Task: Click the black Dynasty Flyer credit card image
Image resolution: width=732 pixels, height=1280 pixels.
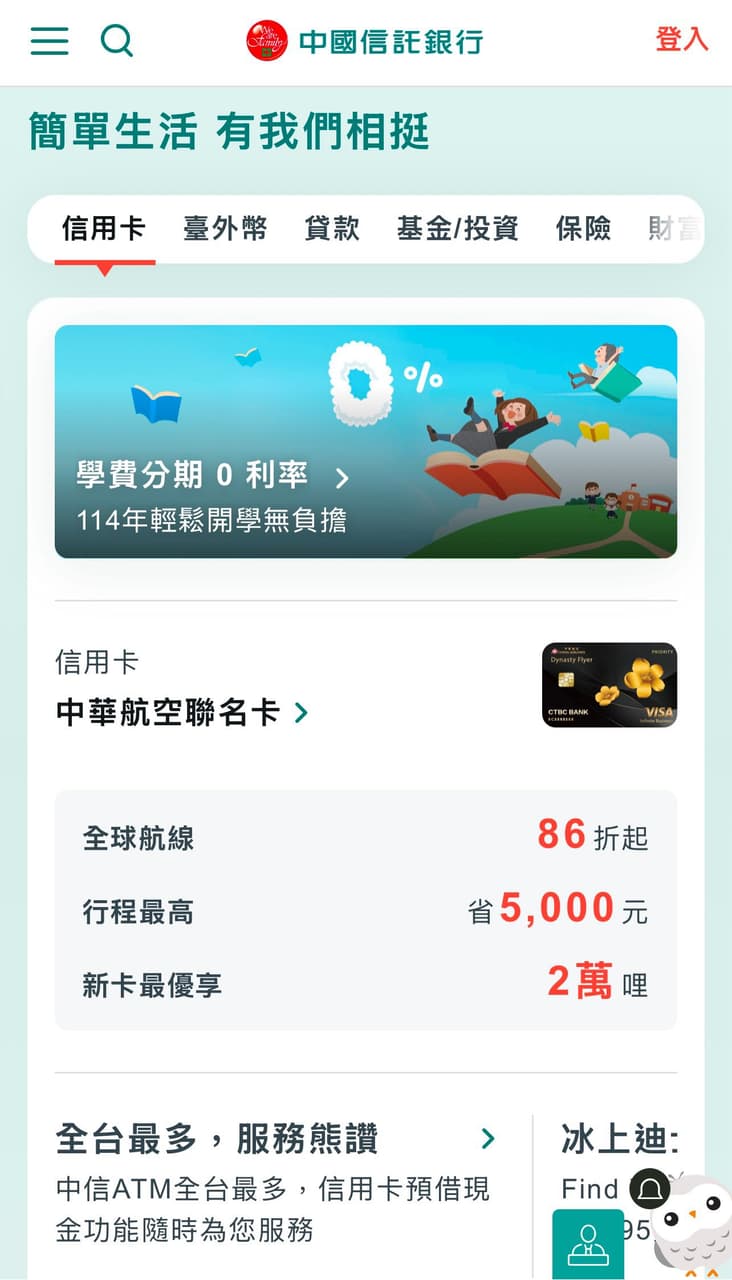Action: click(x=609, y=685)
